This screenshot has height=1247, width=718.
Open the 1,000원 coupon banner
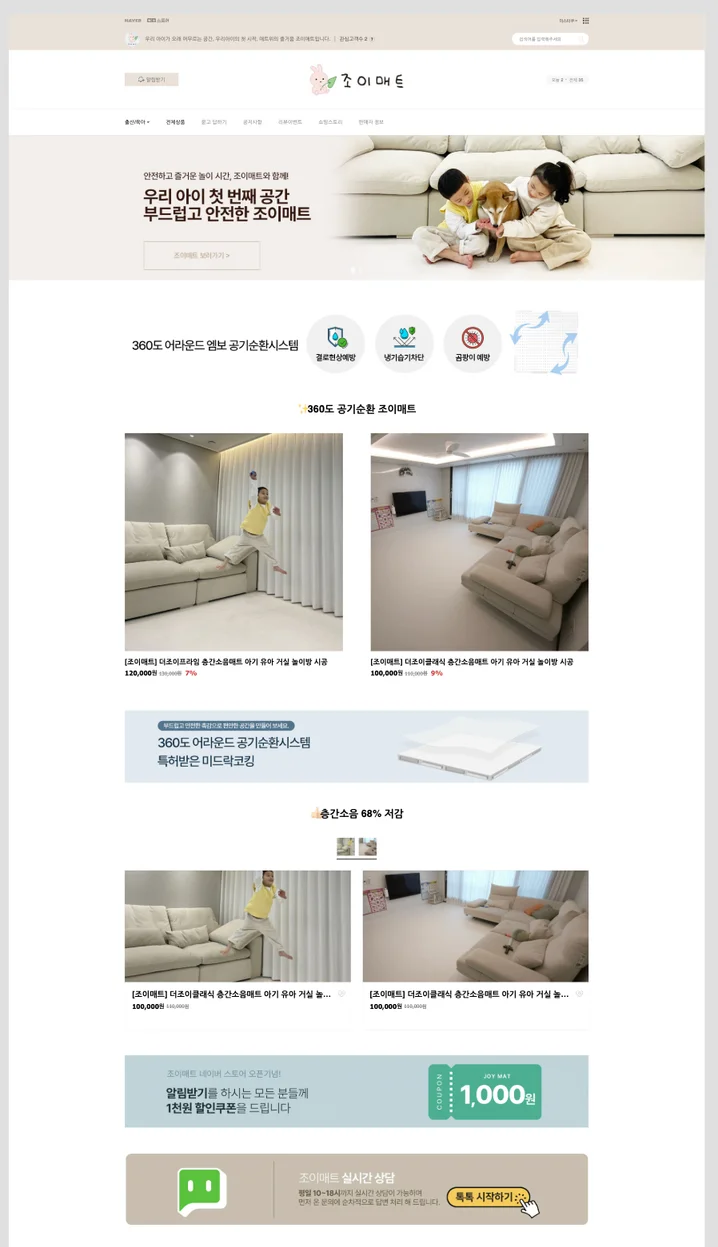(x=356, y=1091)
